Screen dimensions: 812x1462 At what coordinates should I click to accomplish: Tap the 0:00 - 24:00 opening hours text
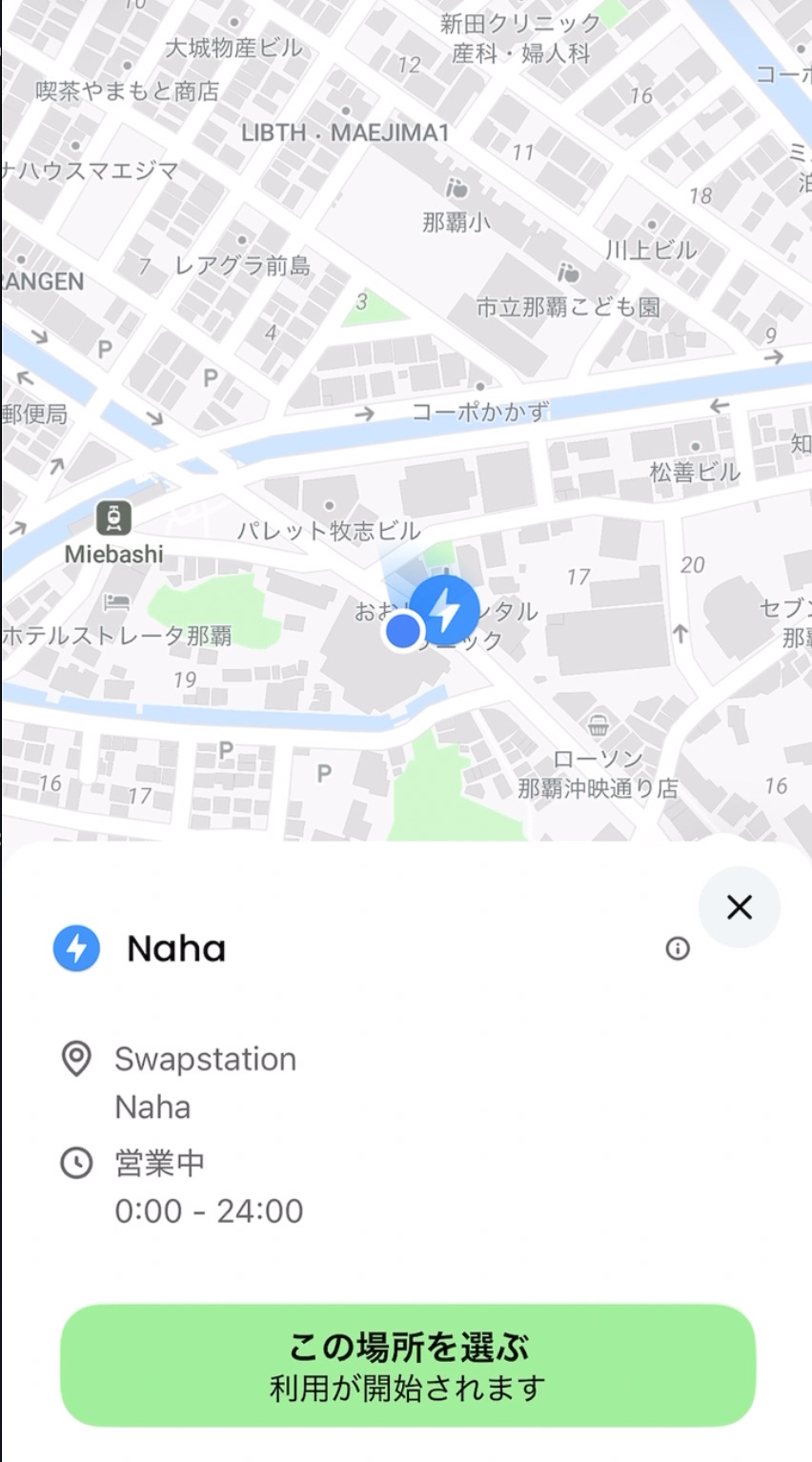coord(209,1210)
